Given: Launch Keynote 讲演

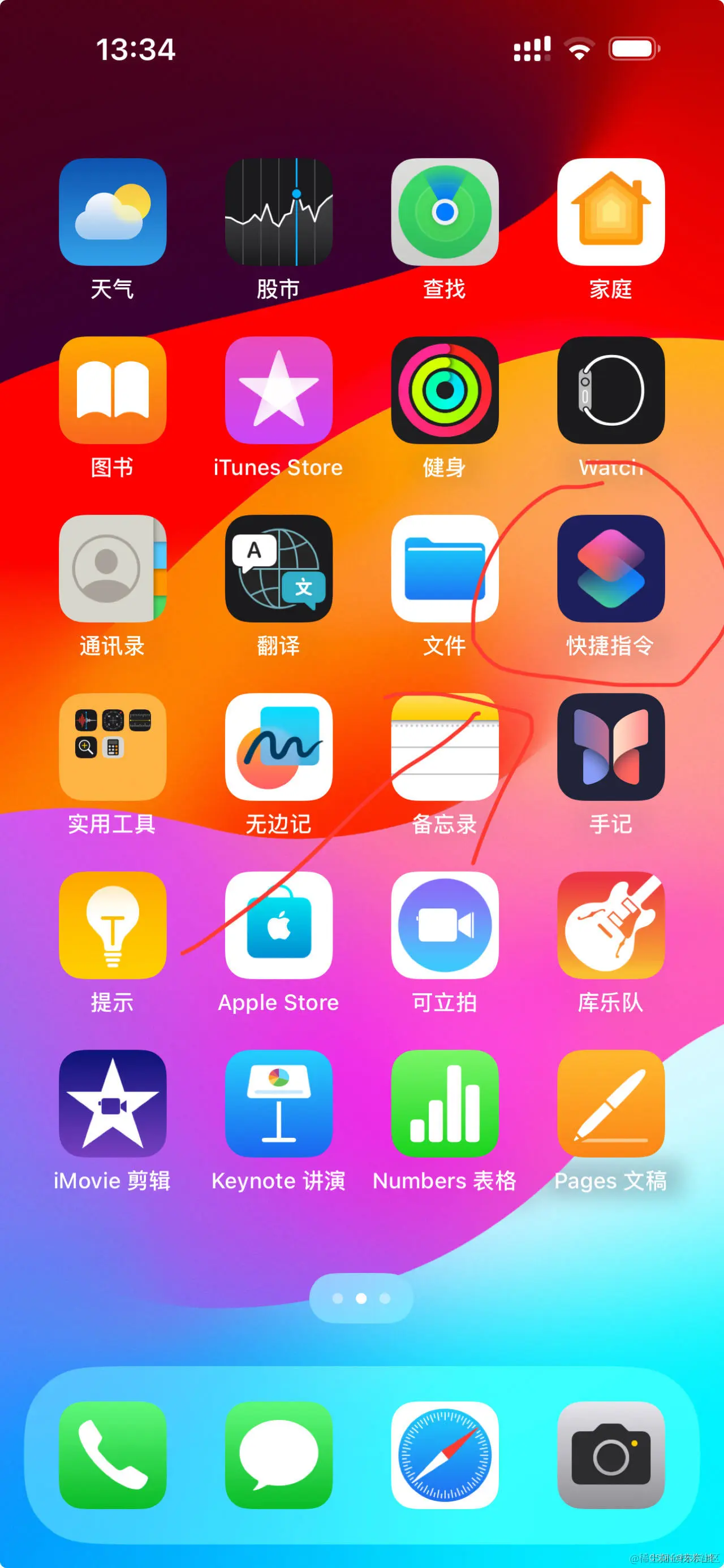Looking at the screenshot, I should [x=278, y=1103].
